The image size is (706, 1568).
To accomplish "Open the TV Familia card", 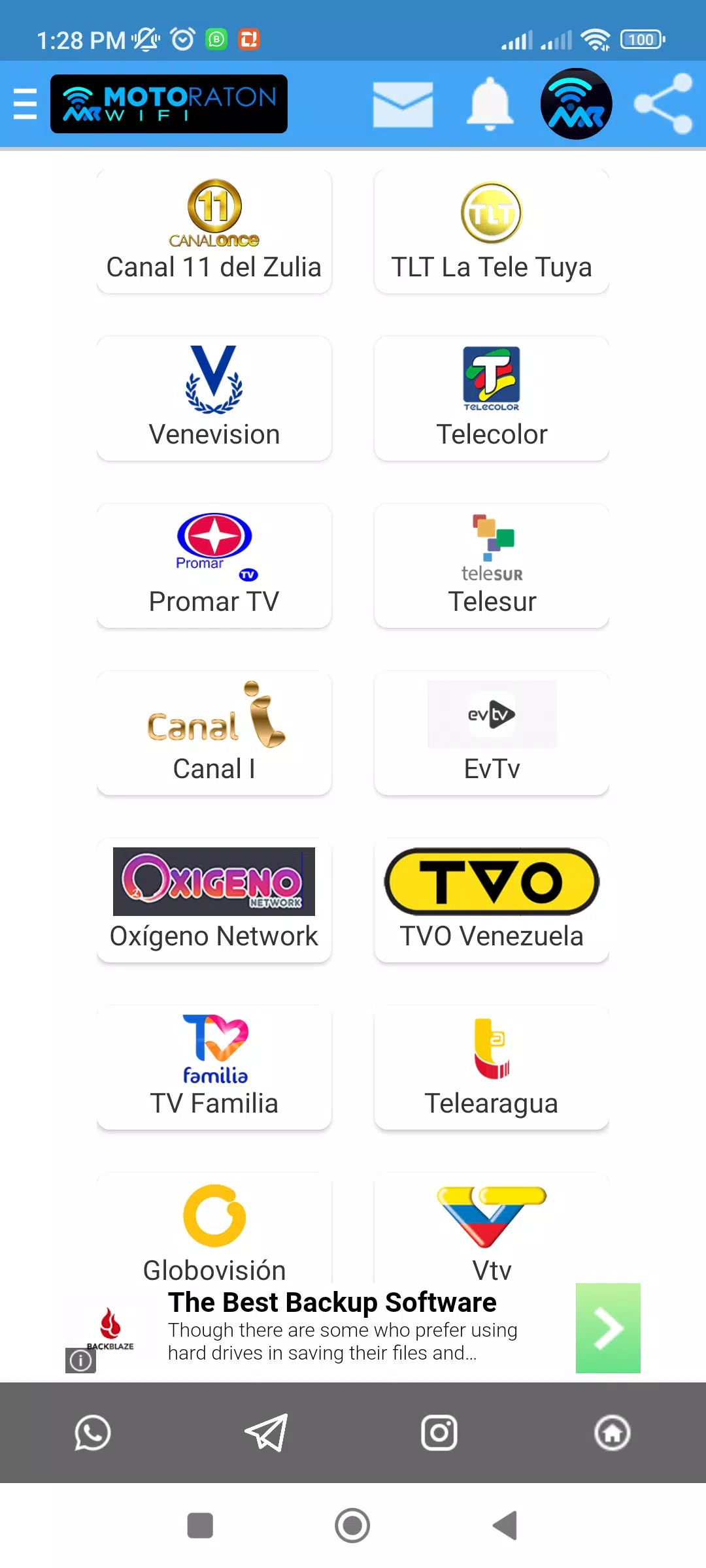I will coord(214,1068).
